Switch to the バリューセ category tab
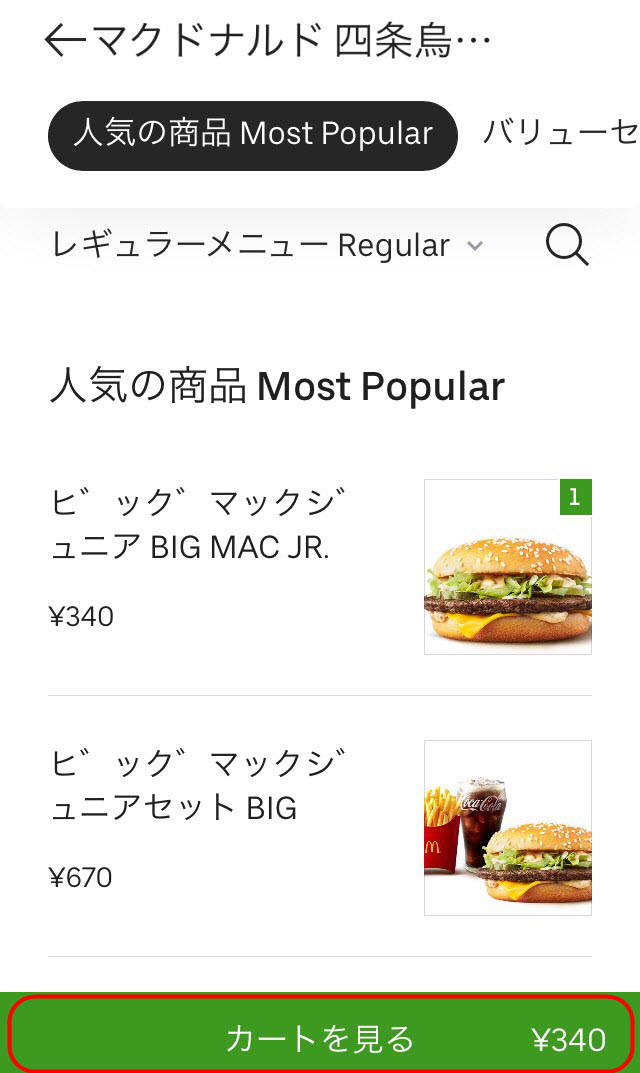640x1073 pixels. pyautogui.click(x=560, y=133)
